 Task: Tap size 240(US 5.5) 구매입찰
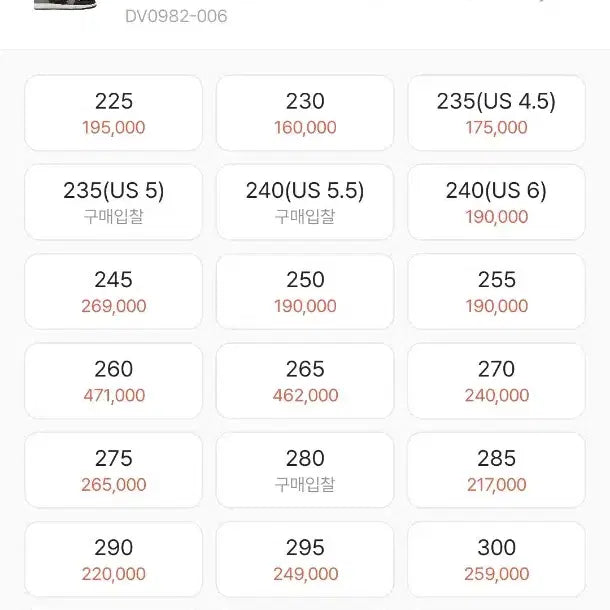tap(305, 202)
